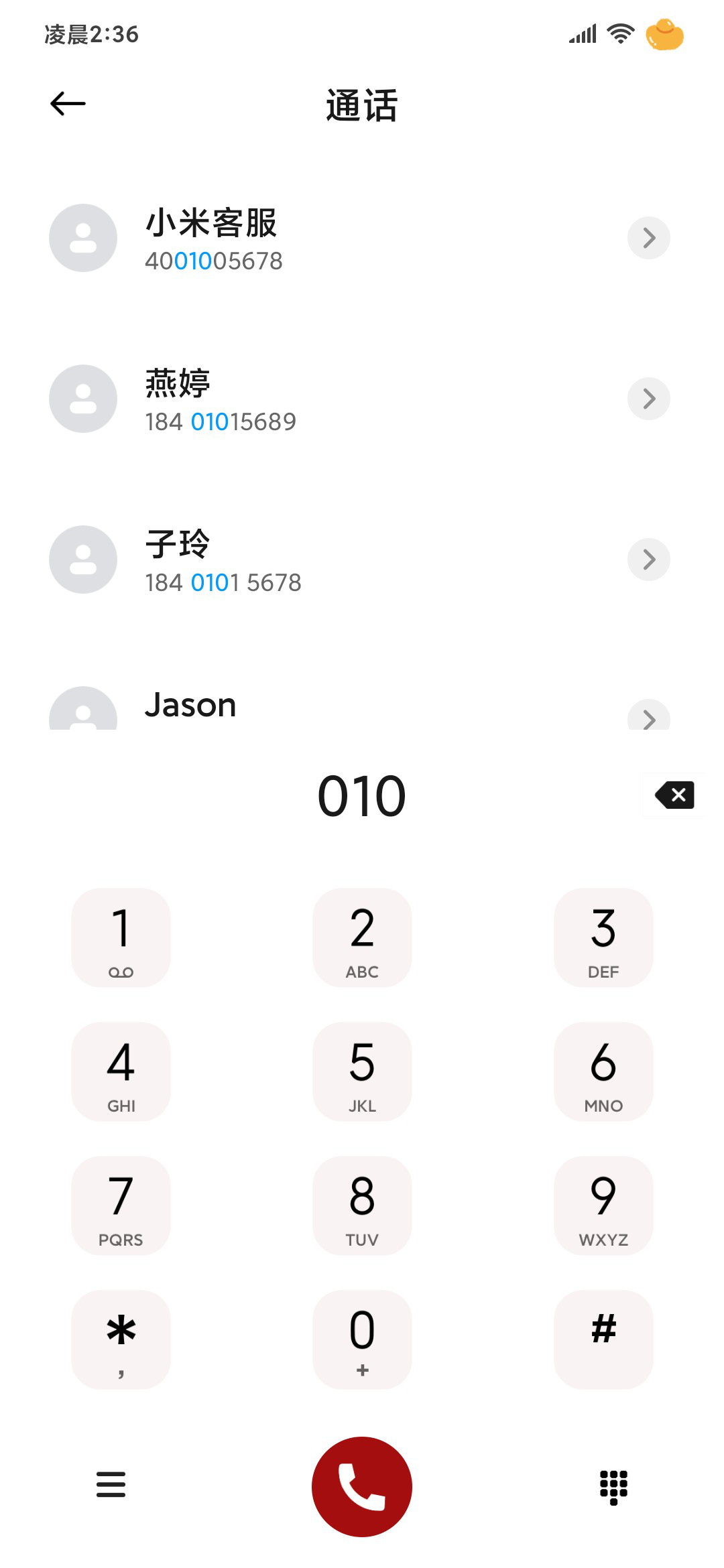Tap the 9 WXYZ key

pos(603,1205)
